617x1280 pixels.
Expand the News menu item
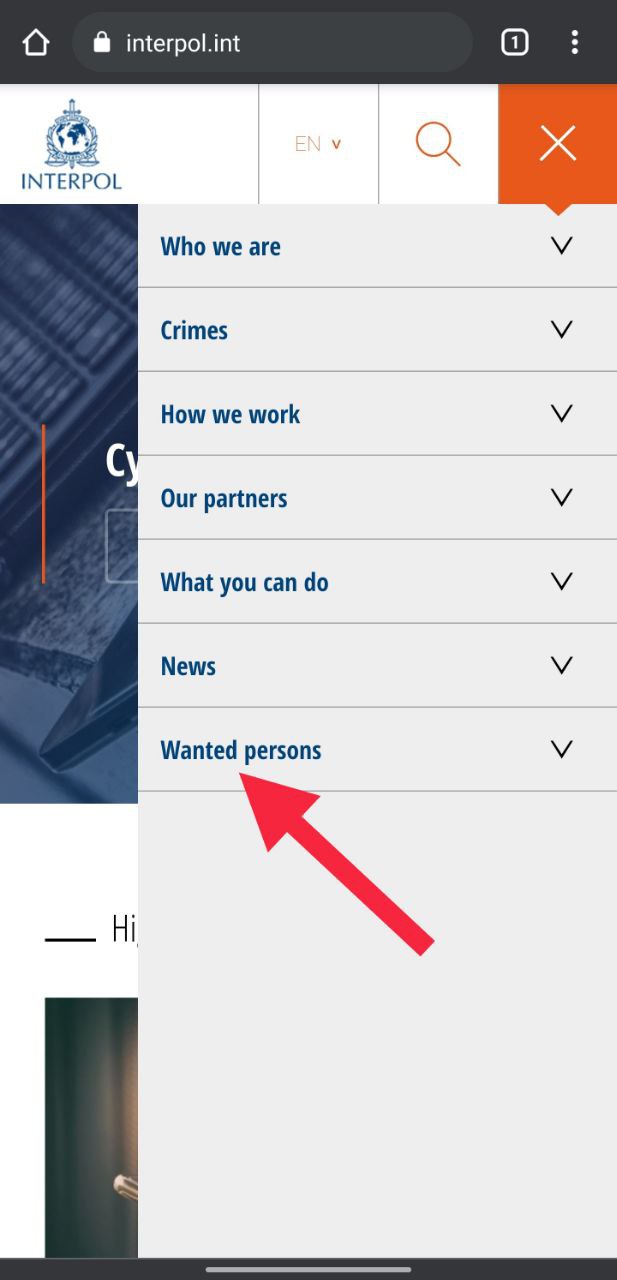561,666
